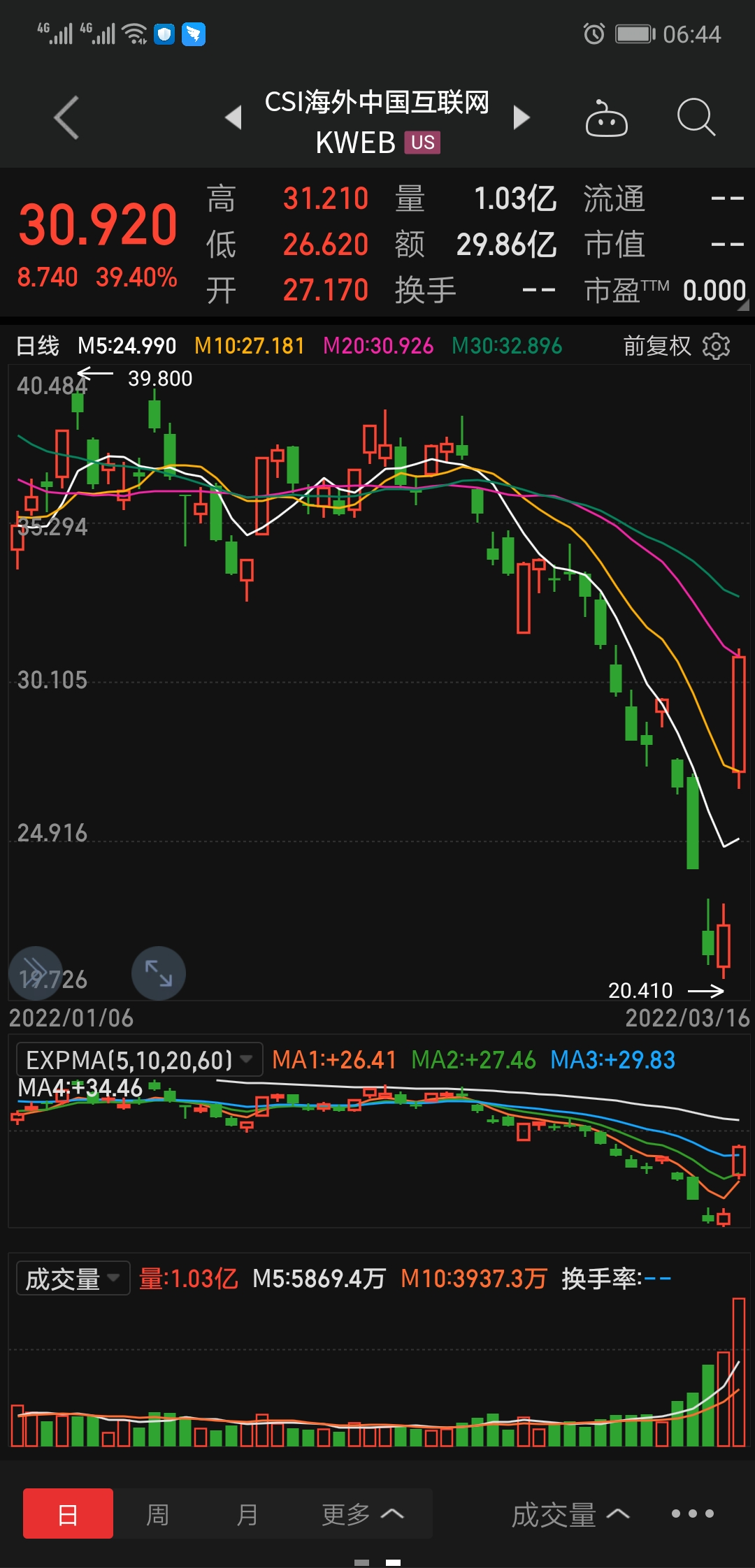Switch to the previous stock with left triangle

(x=234, y=117)
